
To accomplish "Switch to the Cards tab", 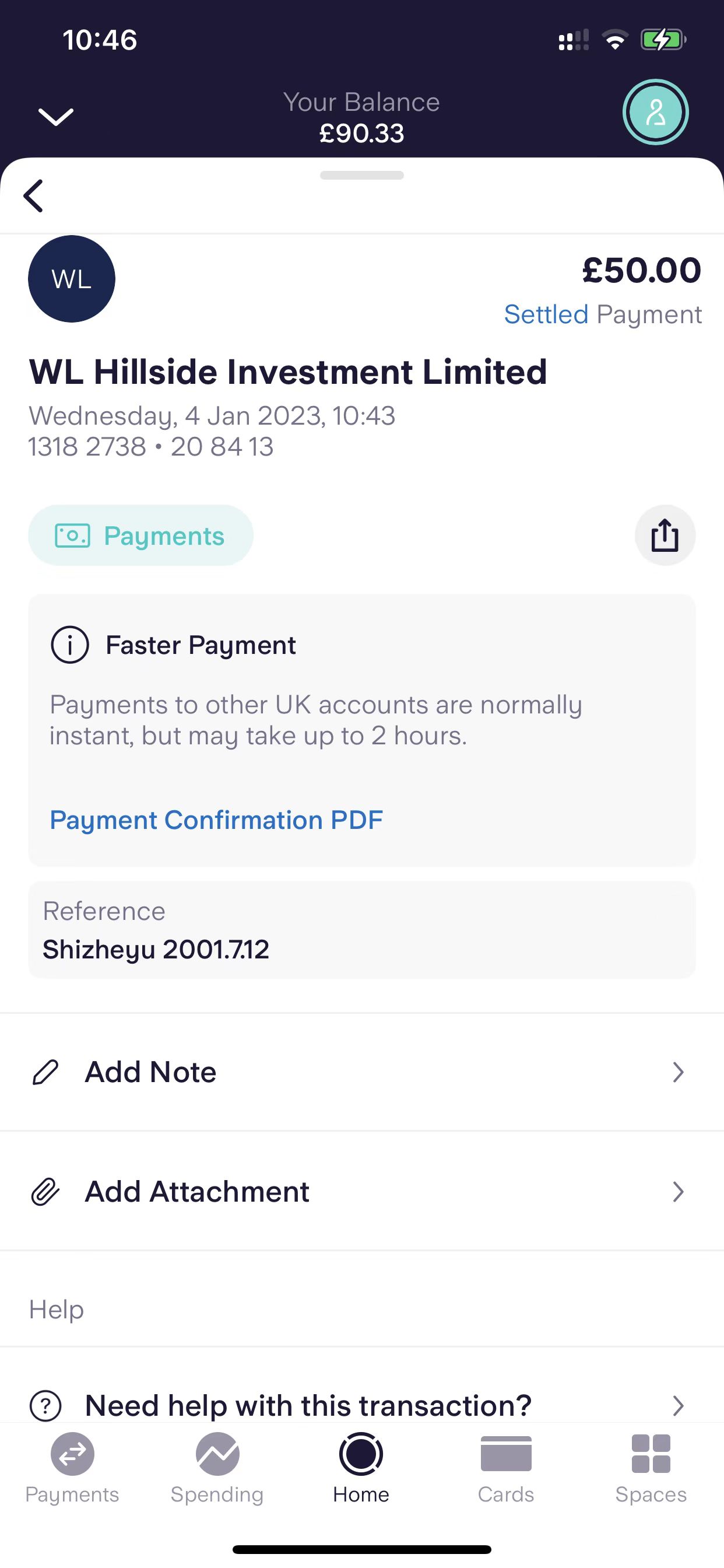I will click(505, 1468).
